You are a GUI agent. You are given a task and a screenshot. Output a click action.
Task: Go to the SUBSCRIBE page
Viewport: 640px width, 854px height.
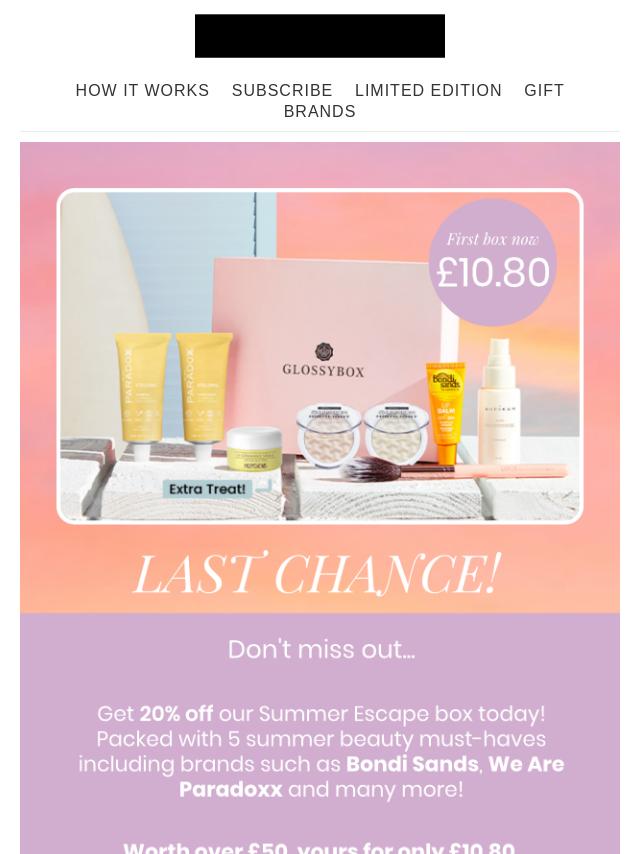point(282,90)
